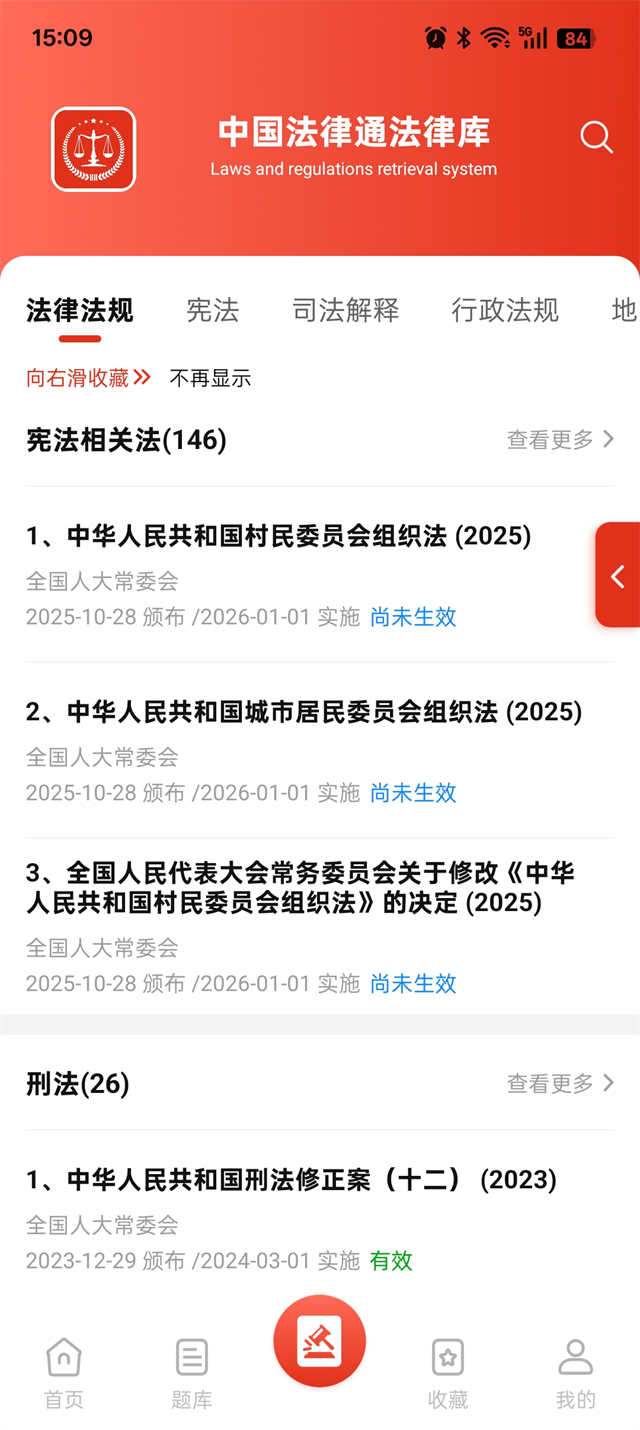This screenshot has height=1430, width=640.
Task: View more under 宪法相关法
Action: tap(560, 439)
